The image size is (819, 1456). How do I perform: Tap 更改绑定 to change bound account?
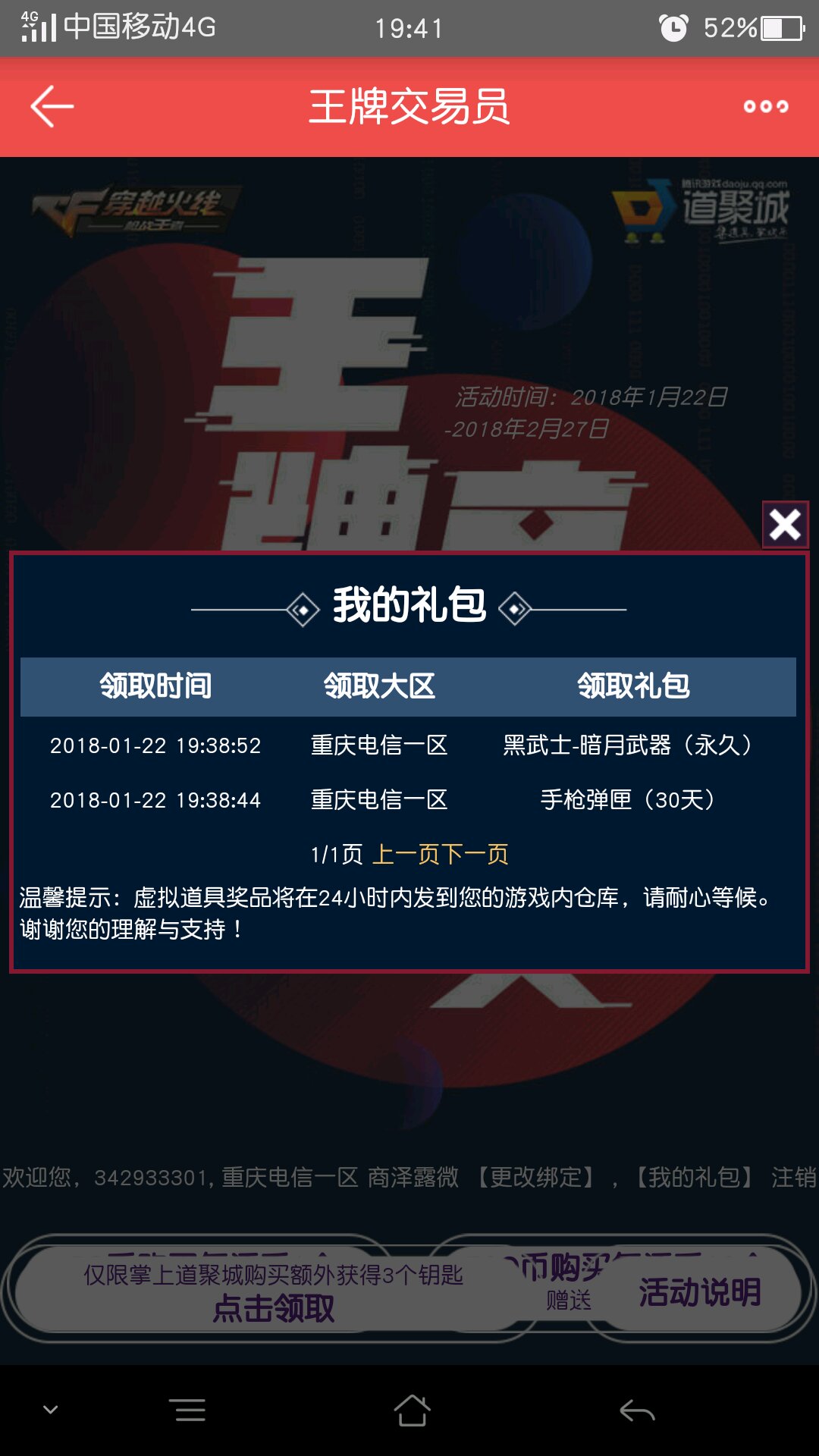[535, 1178]
